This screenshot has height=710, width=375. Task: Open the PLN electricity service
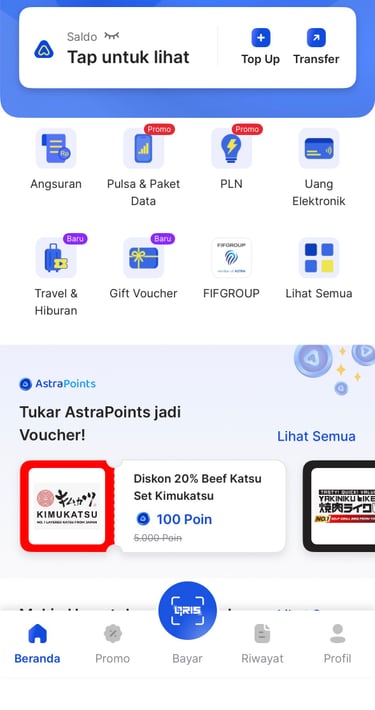click(231, 159)
